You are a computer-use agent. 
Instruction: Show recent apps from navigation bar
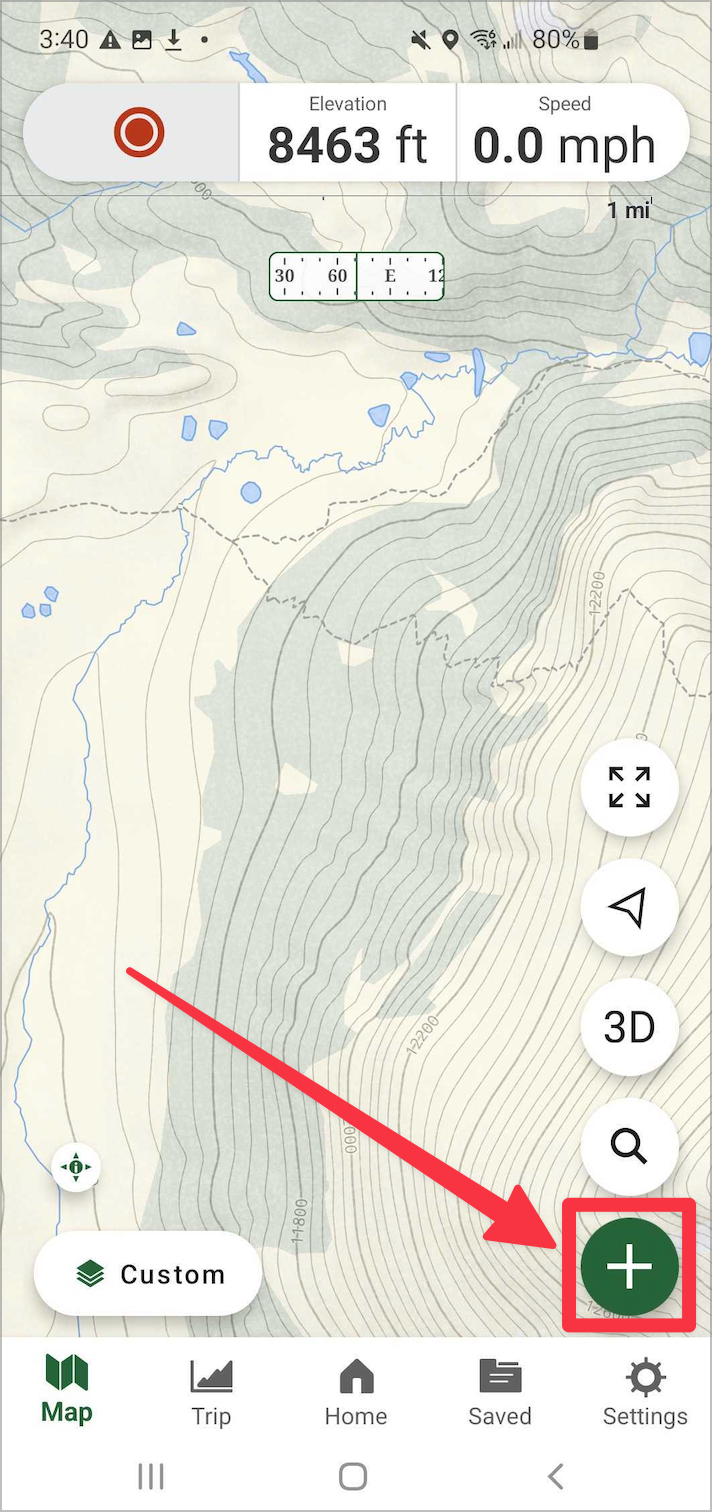(x=151, y=1476)
